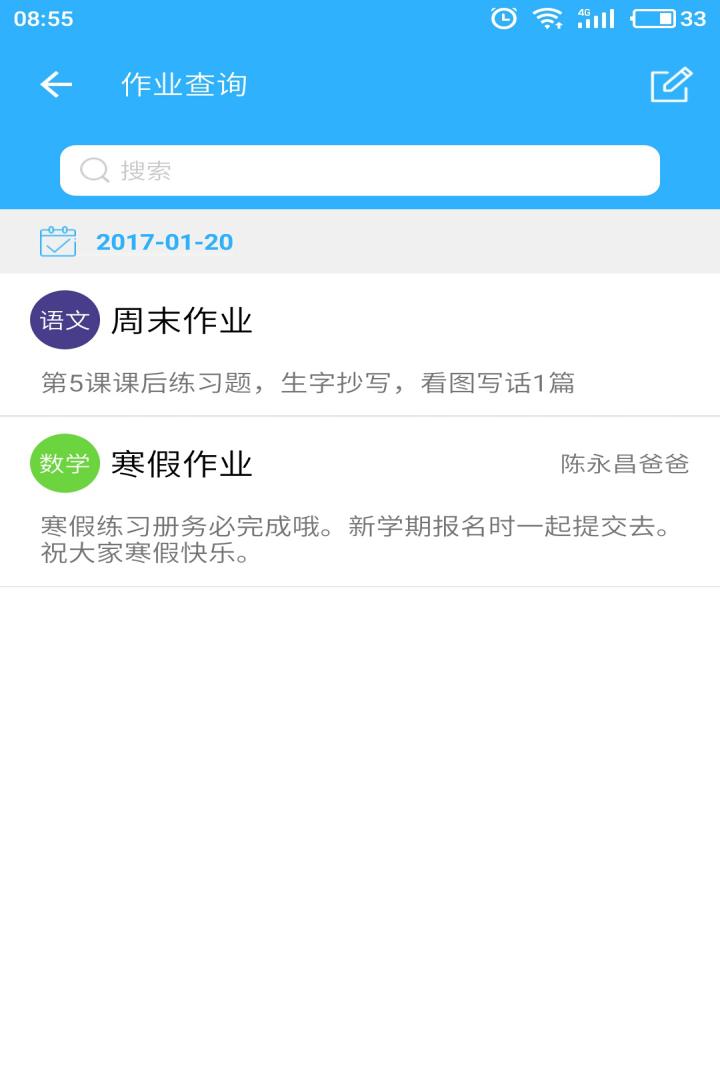Select the 2017-01-20 date header
Screen dimensions: 720x1080
164,242
